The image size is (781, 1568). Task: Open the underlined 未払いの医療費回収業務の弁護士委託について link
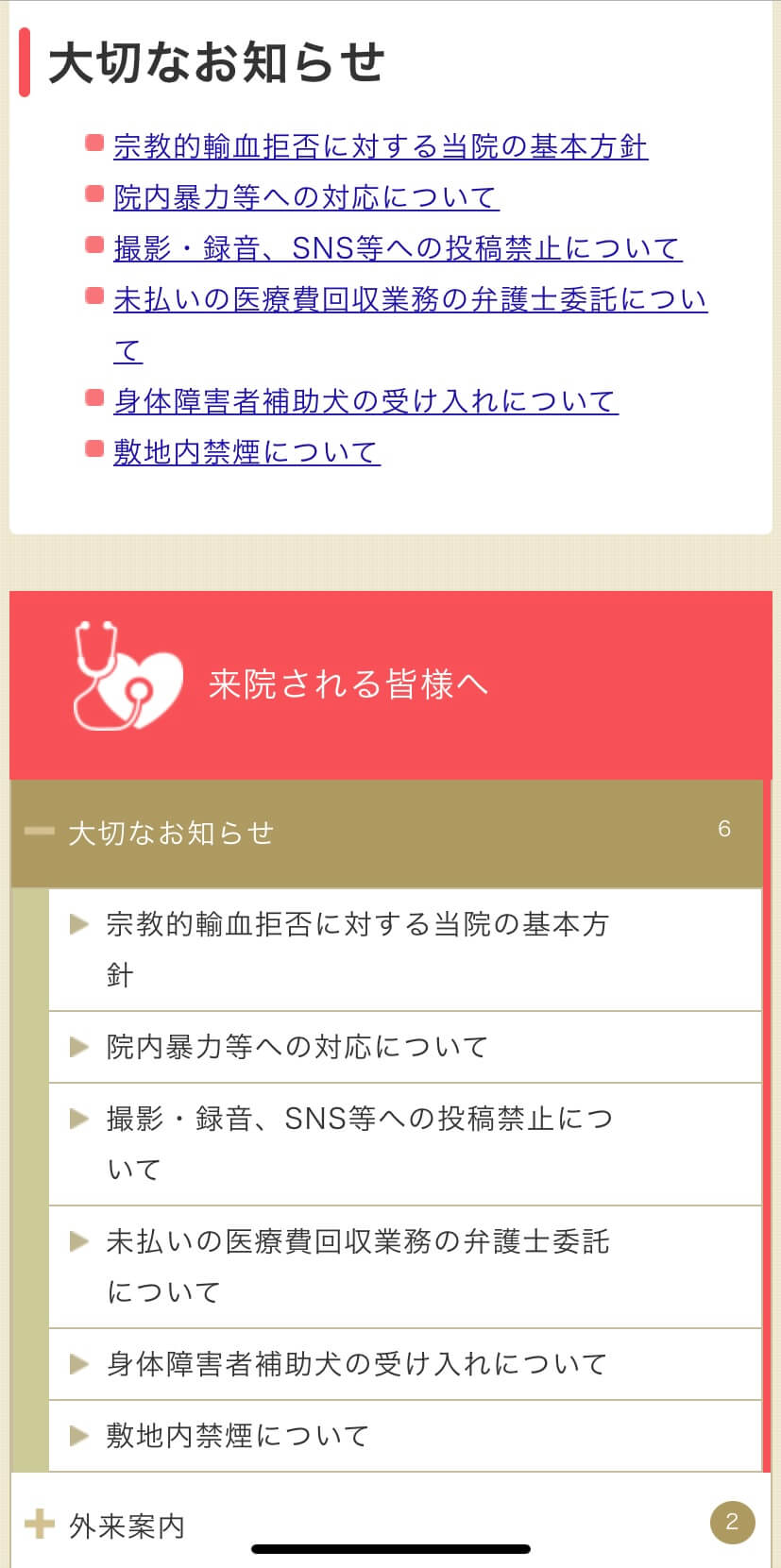pyautogui.click(x=410, y=300)
